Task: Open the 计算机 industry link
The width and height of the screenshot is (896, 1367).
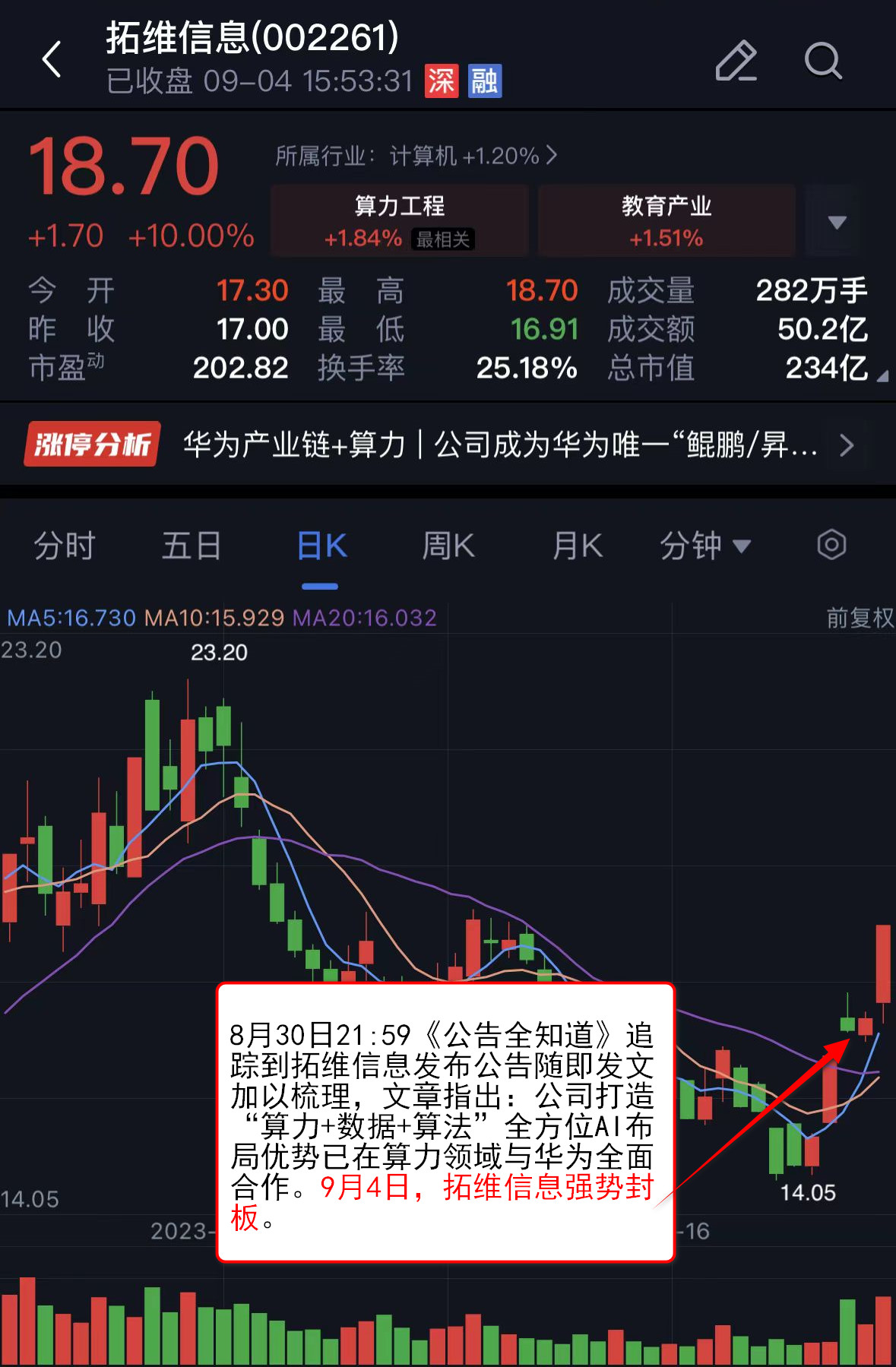Action: 416,156
